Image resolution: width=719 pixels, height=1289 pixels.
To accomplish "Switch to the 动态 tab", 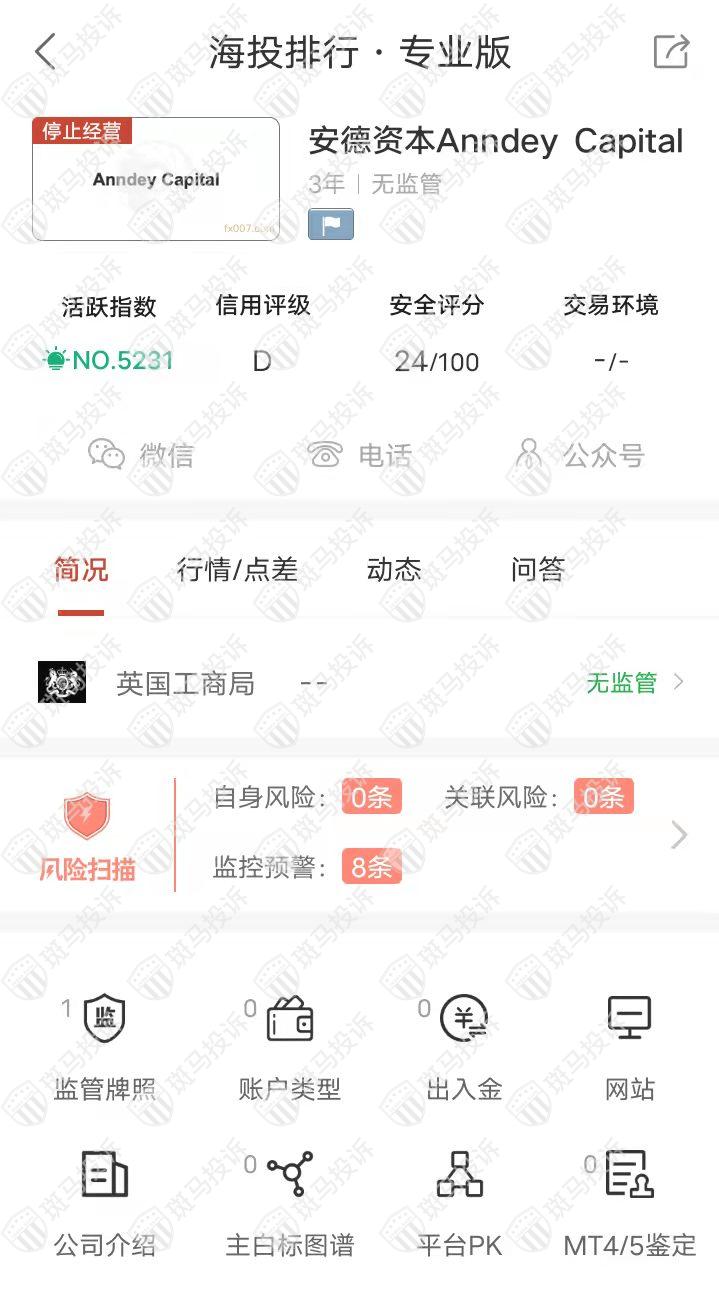I will click(x=394, y=570).
